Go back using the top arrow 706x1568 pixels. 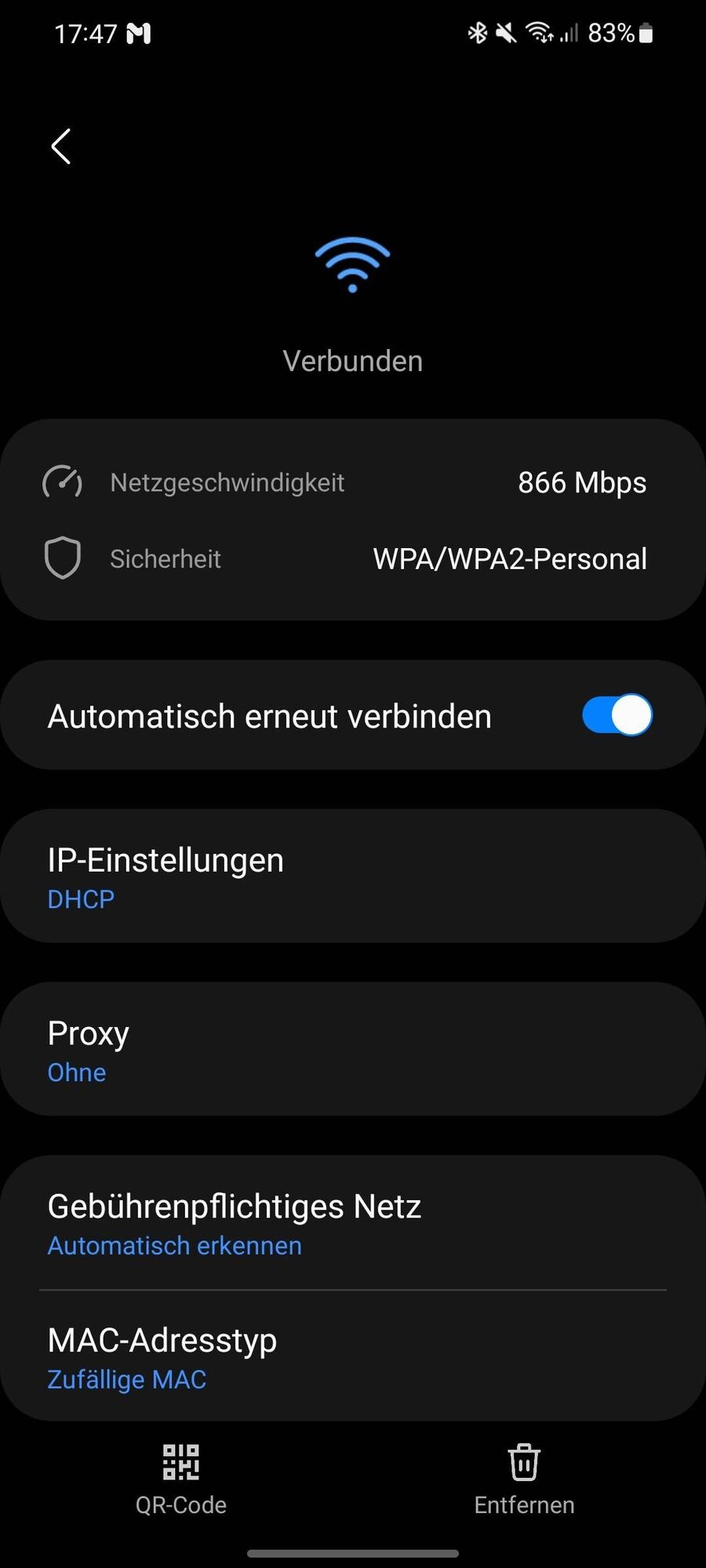61,147
